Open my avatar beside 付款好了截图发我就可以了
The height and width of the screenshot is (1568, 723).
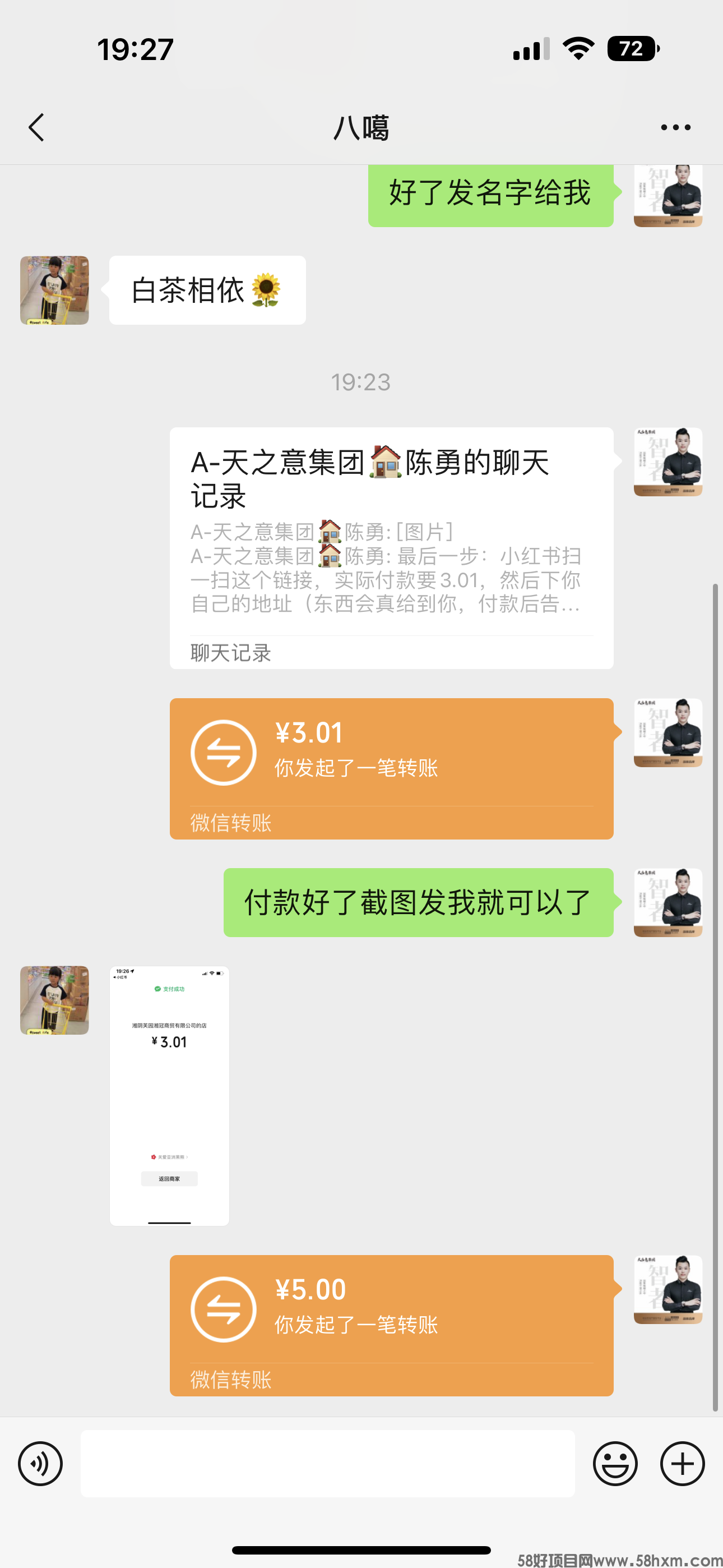pos(668,902)
